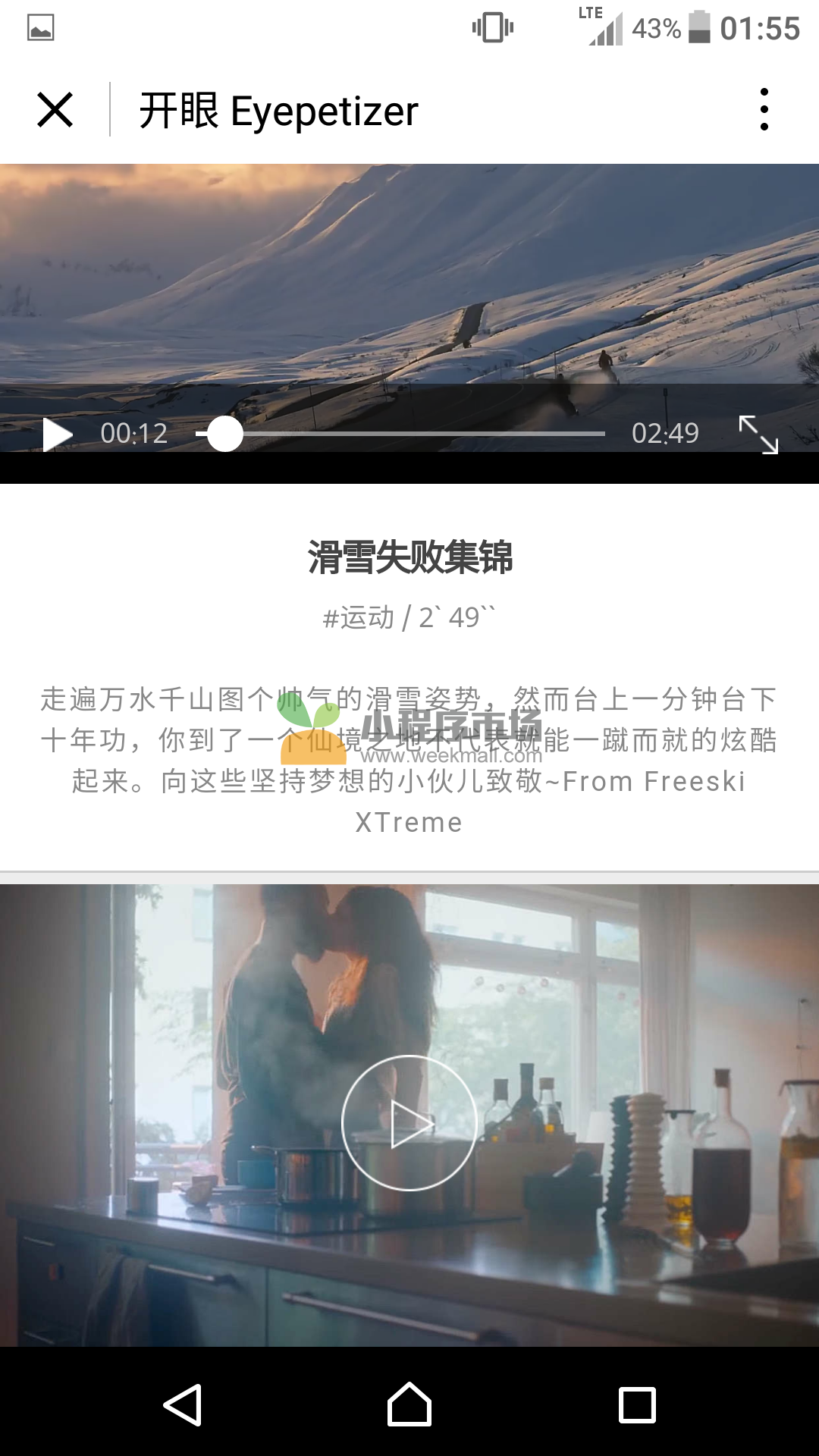Screen dimensions: 819x1456
Task: Play the kitchen couple video
Action: [409, 1122]
